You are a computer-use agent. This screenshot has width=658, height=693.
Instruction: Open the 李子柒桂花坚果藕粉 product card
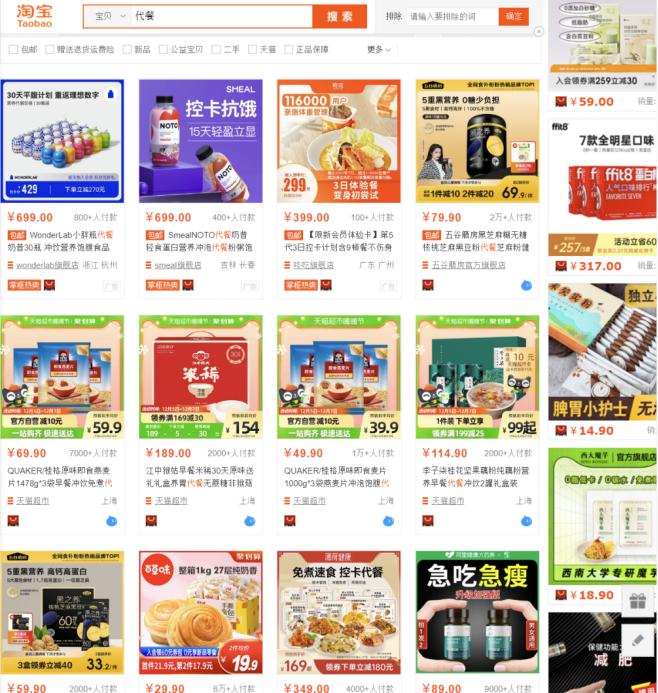(477, 377)
